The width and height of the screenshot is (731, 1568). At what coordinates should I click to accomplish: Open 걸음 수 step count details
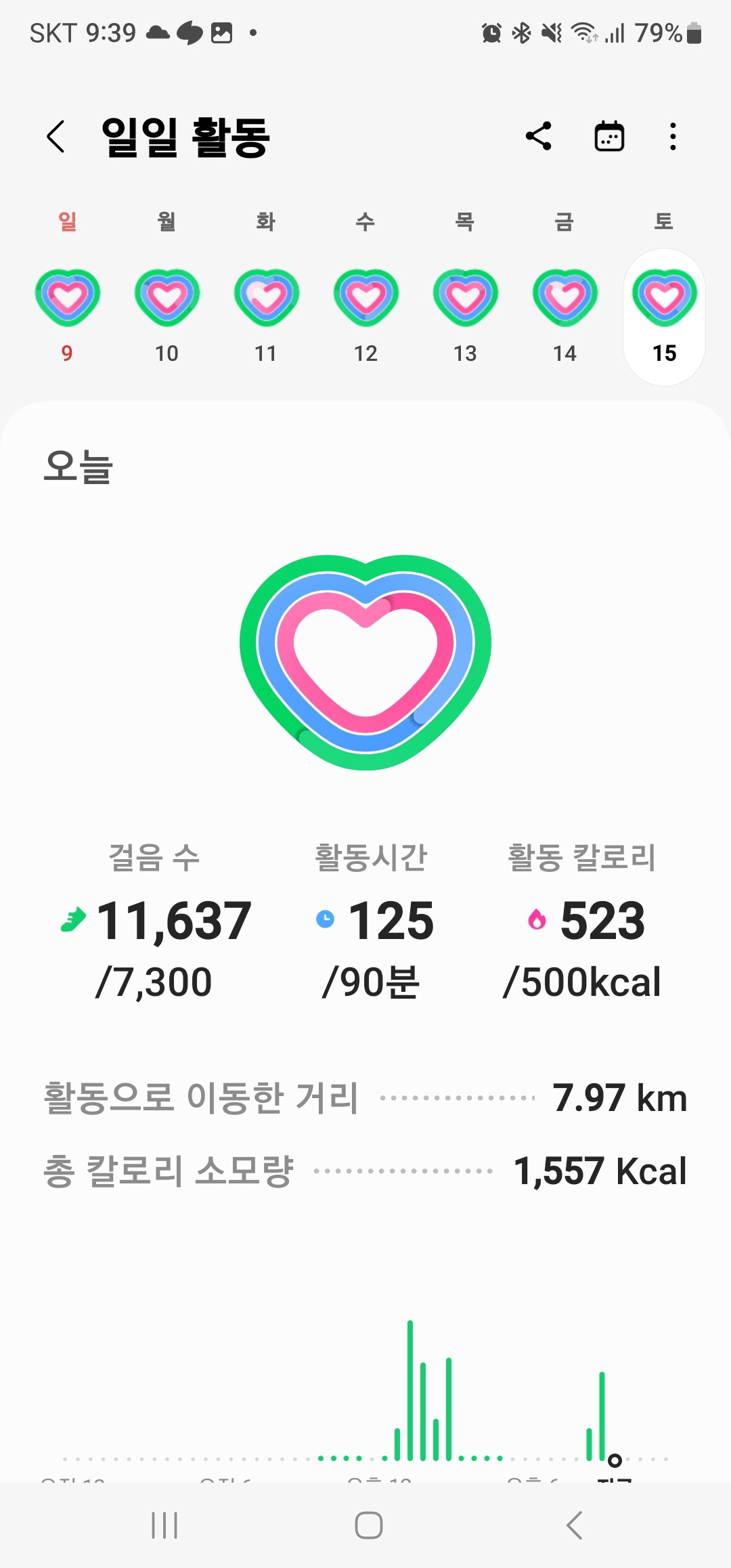coord(155,921)
